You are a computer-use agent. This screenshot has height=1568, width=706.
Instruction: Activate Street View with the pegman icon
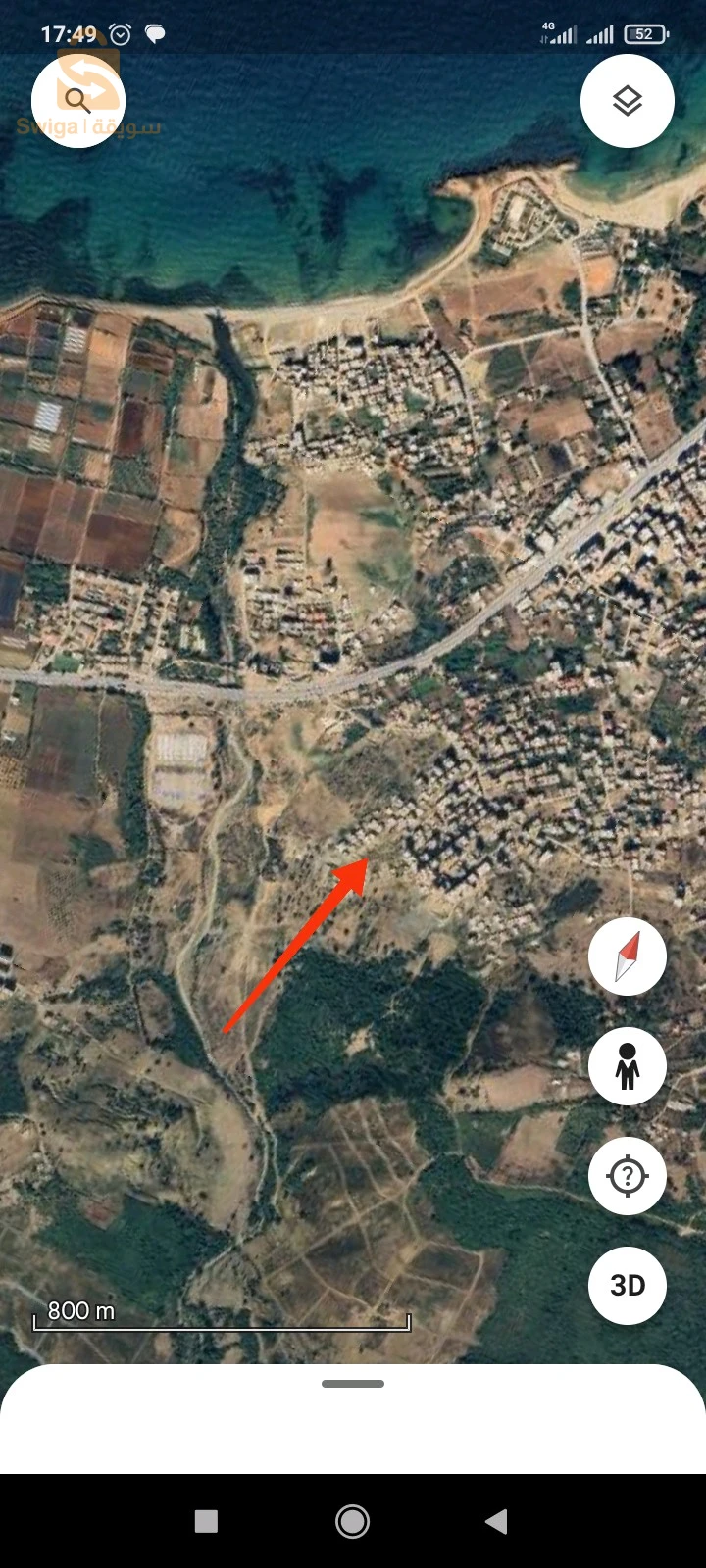click(627, 1066)
